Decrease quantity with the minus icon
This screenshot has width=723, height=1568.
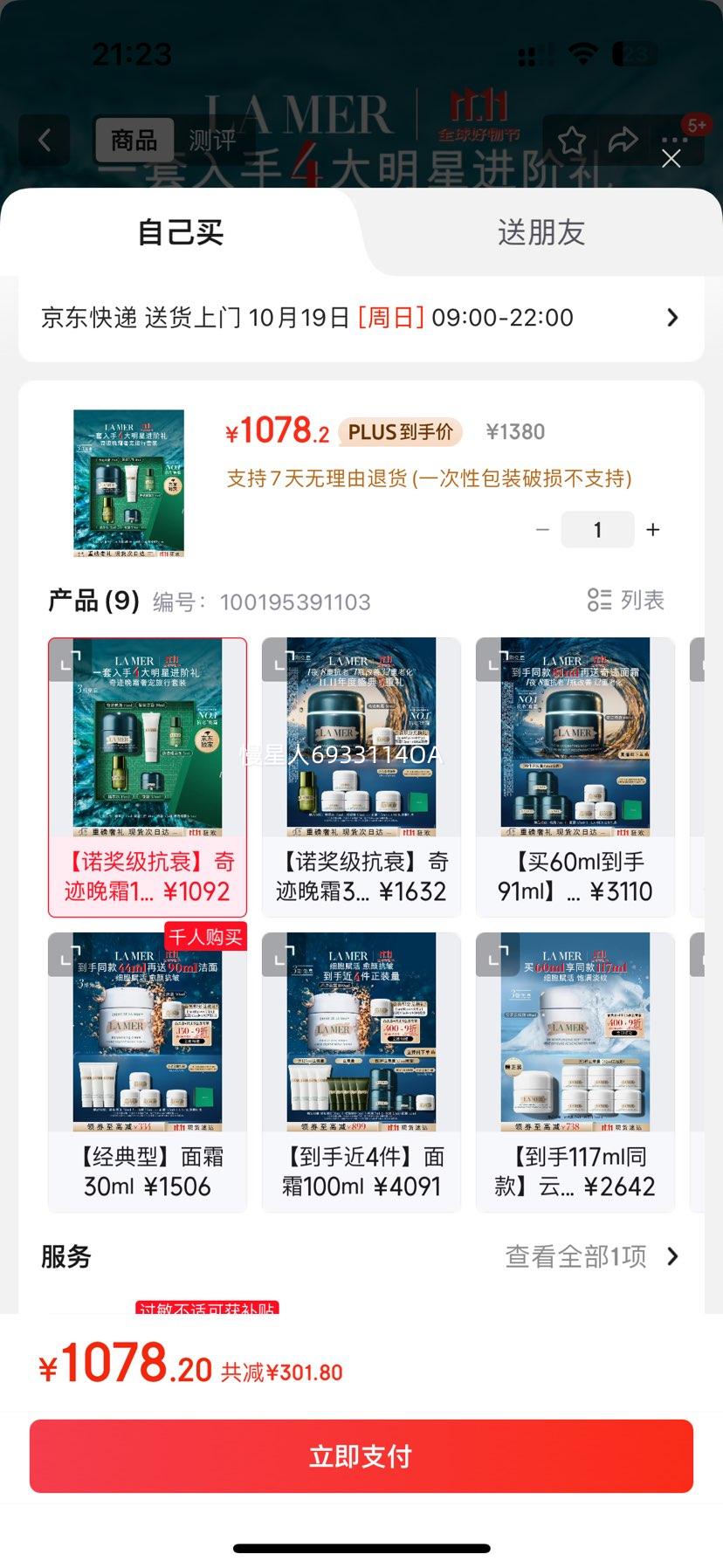542,529
